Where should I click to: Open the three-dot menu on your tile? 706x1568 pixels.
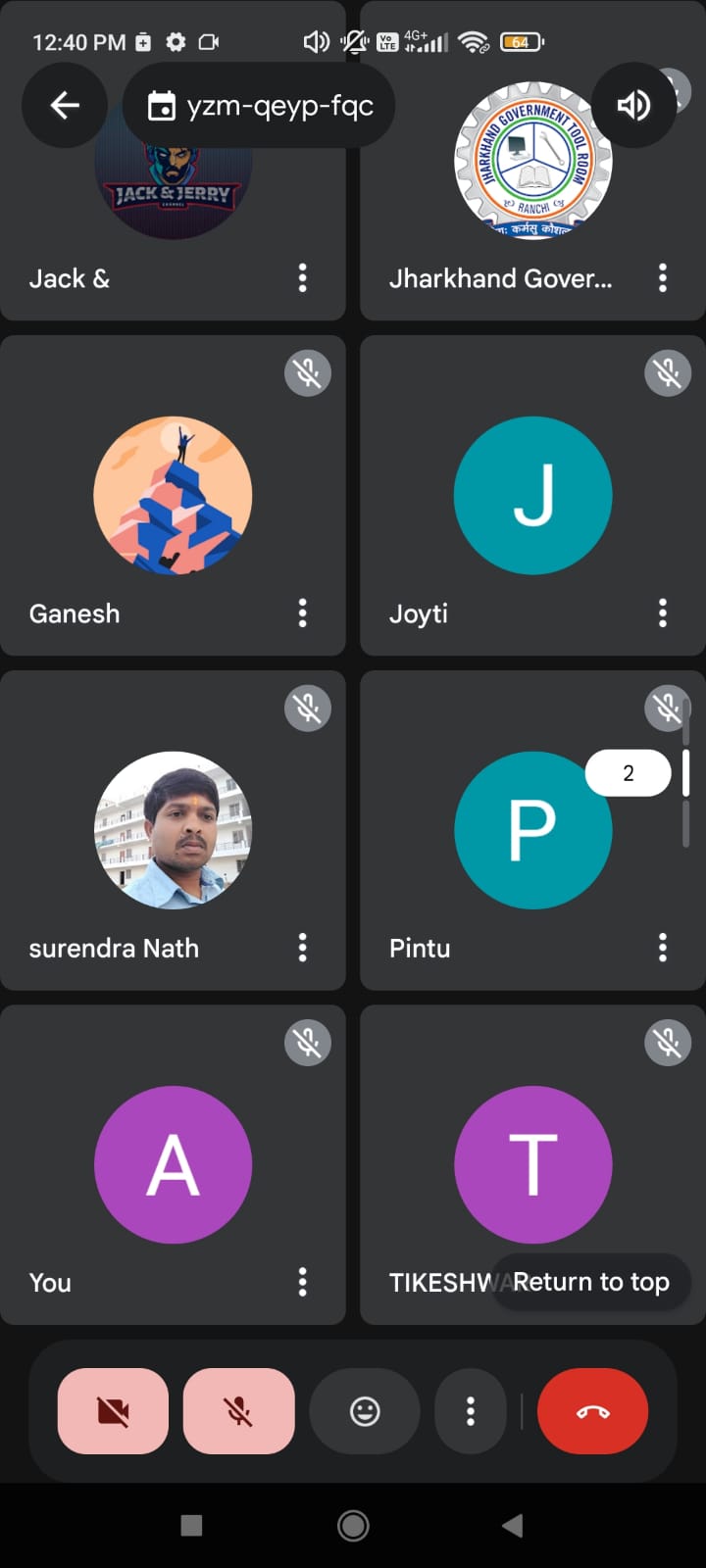click(302, 1282)
